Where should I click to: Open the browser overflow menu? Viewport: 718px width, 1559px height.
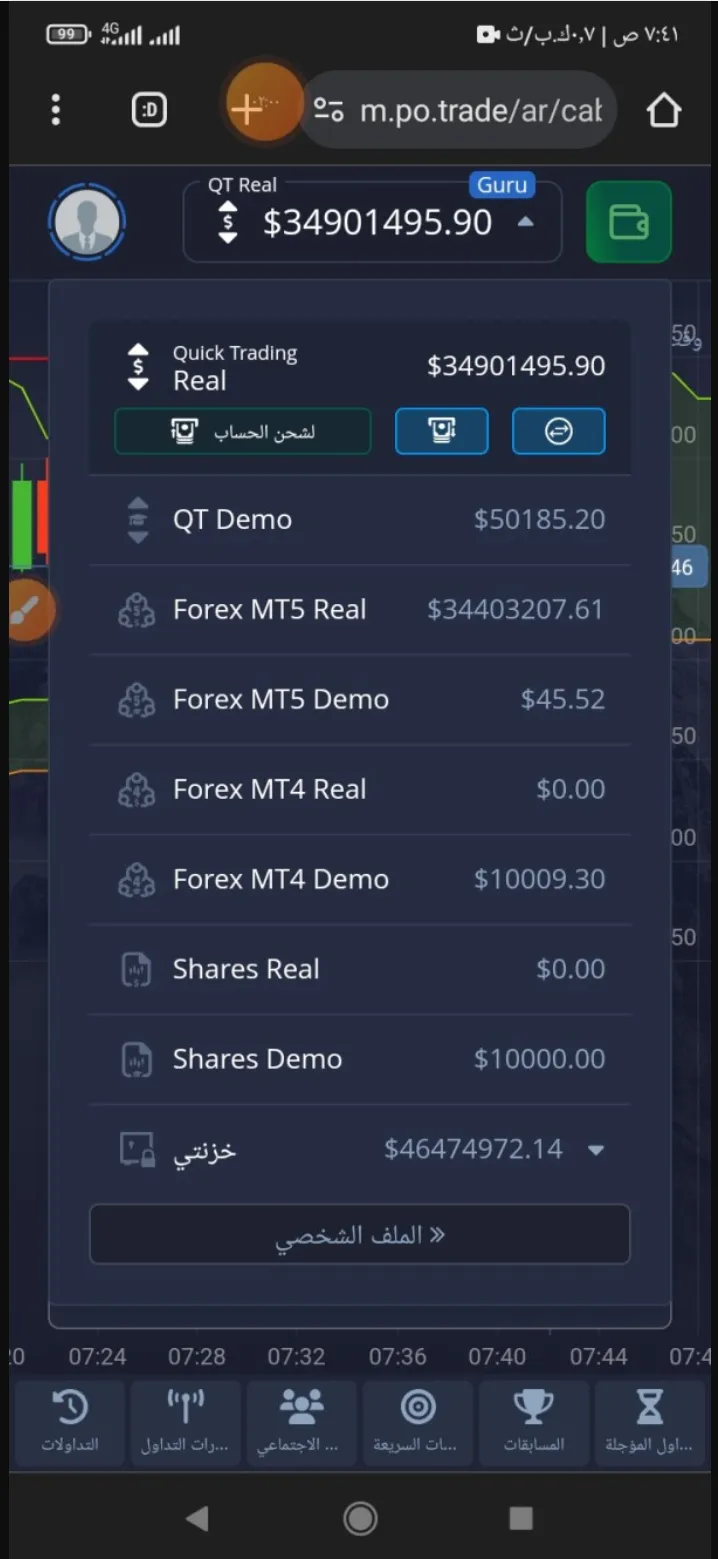(56, 110)
